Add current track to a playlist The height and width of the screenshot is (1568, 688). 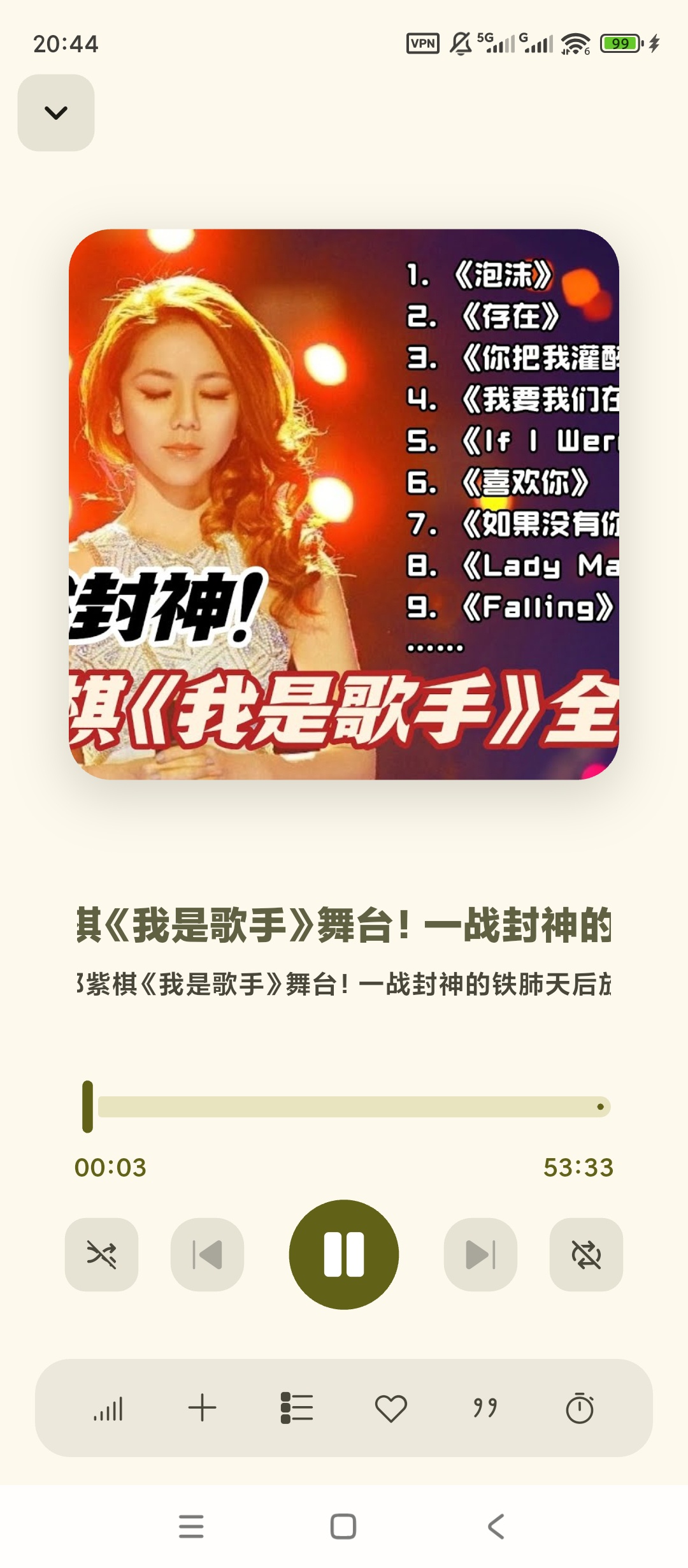(203, 1409)
